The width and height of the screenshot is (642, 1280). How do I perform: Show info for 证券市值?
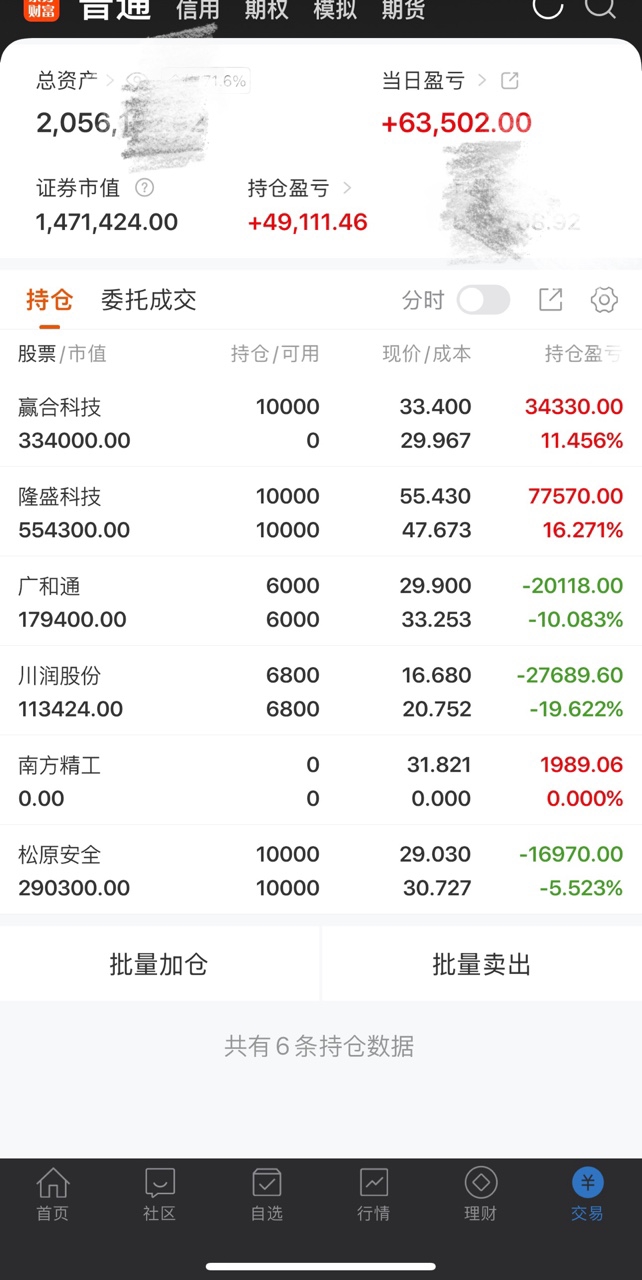click(144, 188)
